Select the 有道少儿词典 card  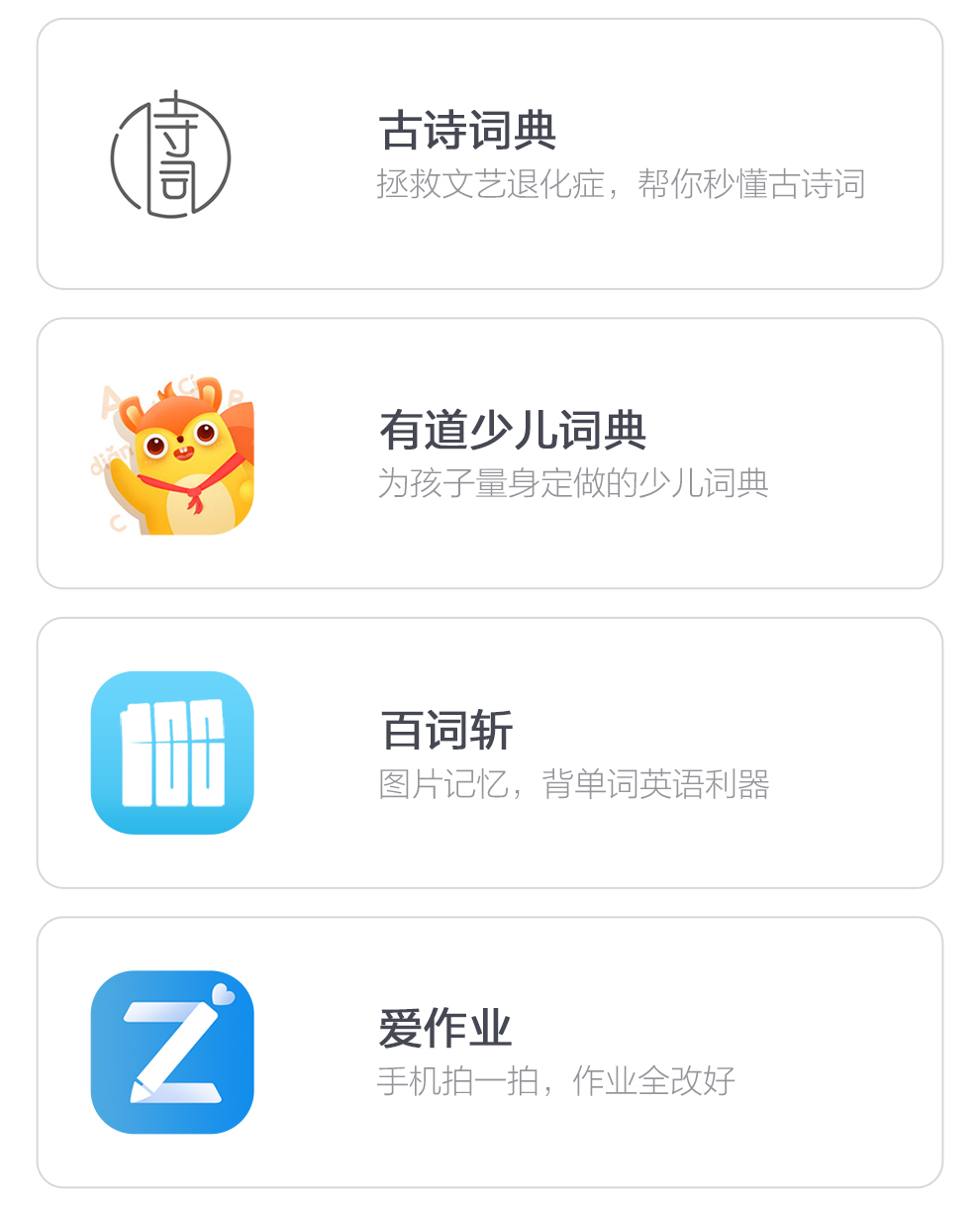490,453
